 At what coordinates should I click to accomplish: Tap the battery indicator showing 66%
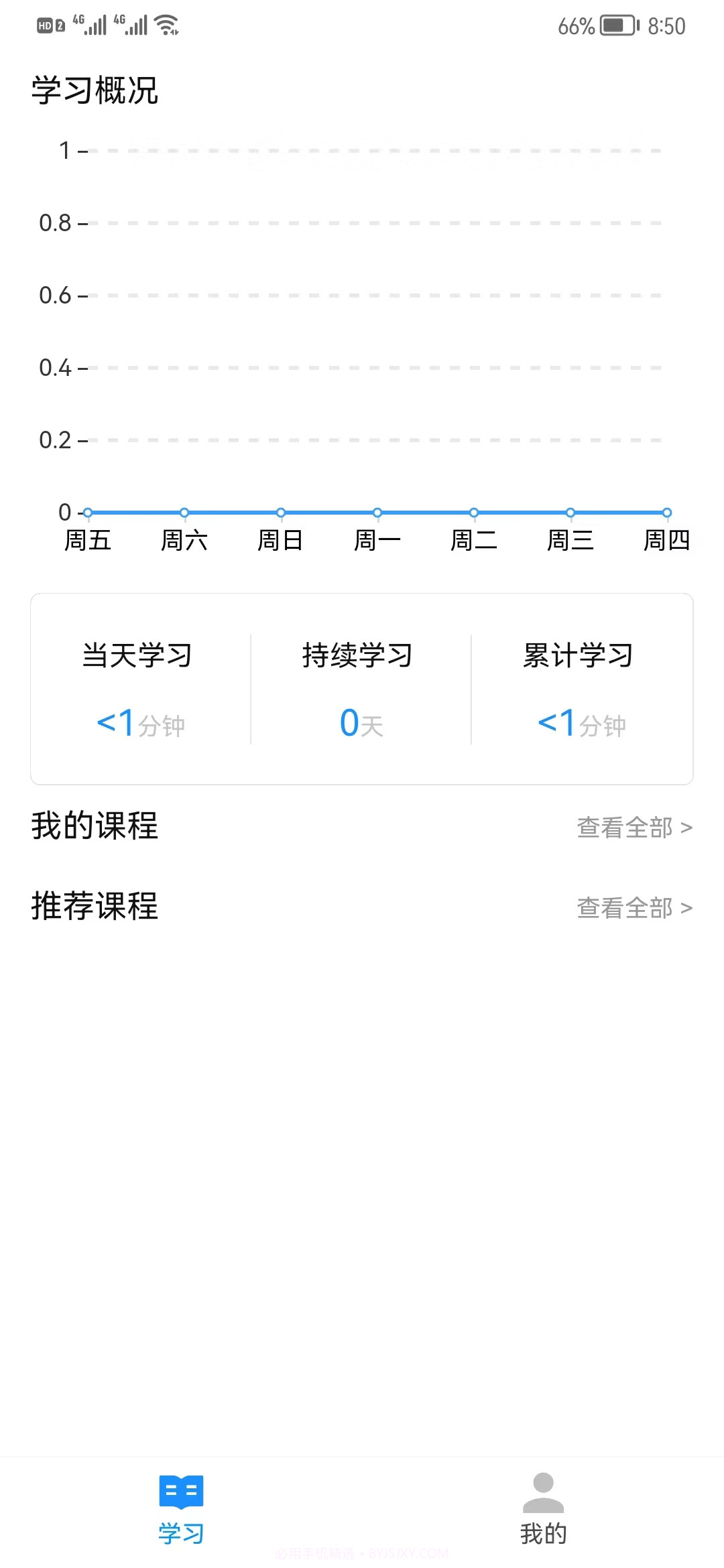611,25
